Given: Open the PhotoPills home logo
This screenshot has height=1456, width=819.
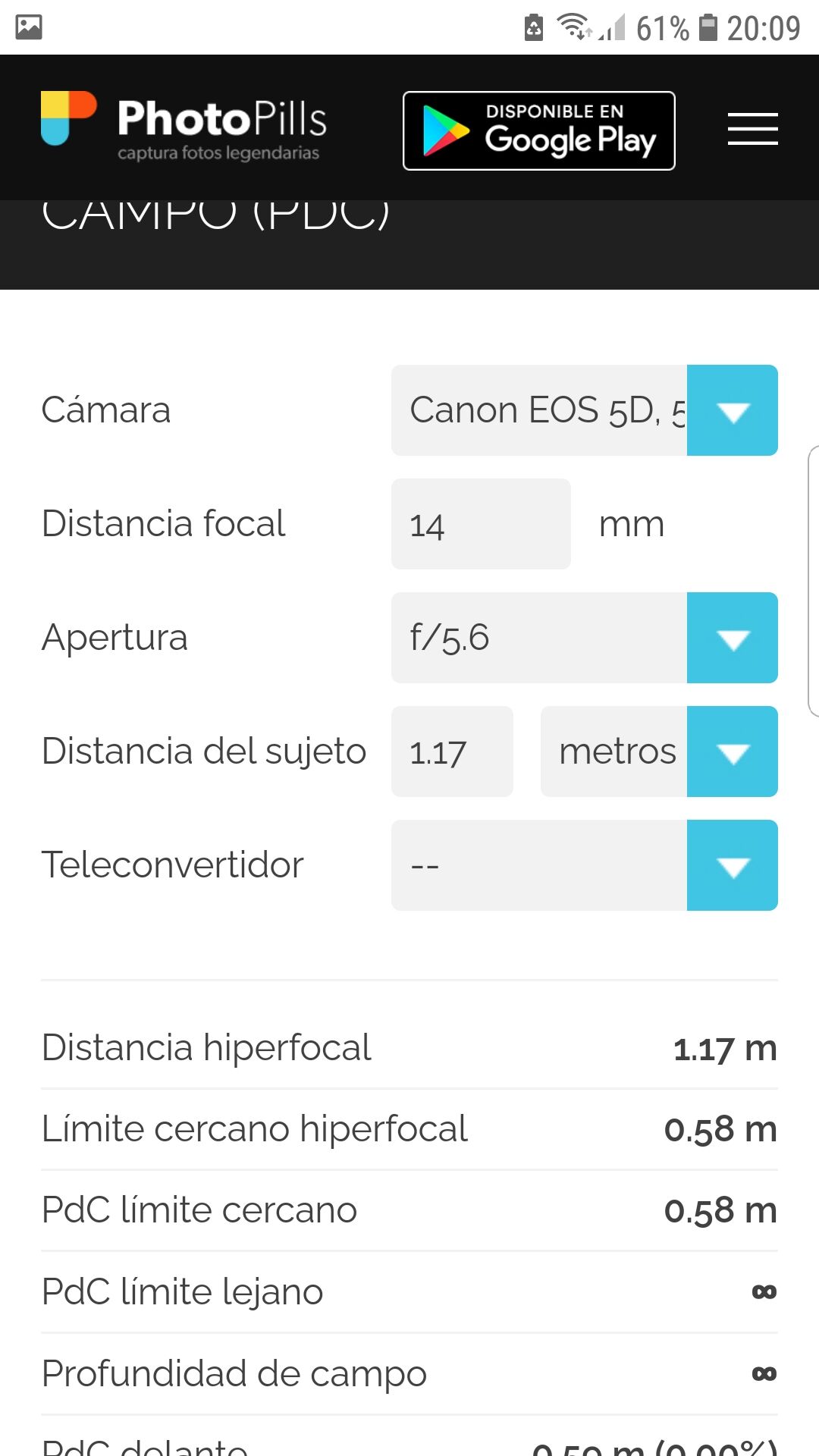Looking at the screenshot, I should point(184,127).
